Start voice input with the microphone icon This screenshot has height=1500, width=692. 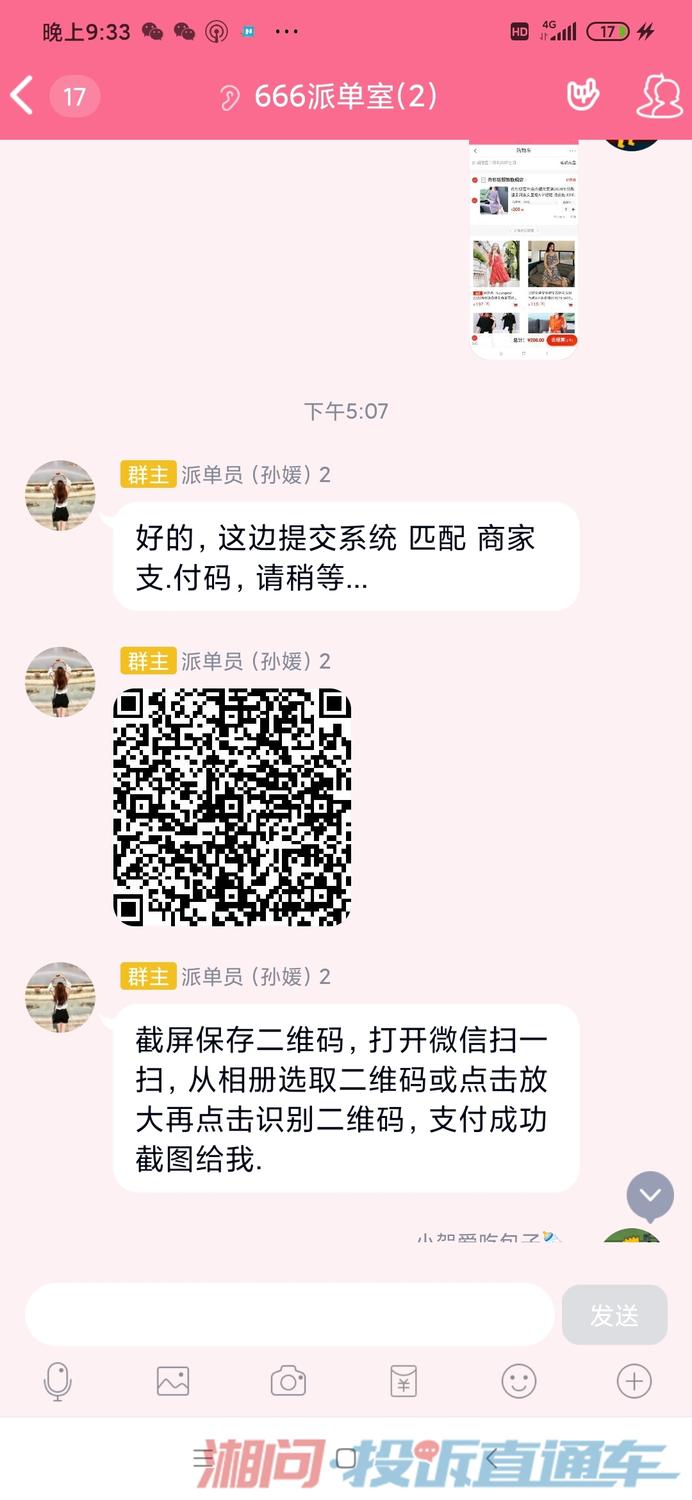[58, 1381]
